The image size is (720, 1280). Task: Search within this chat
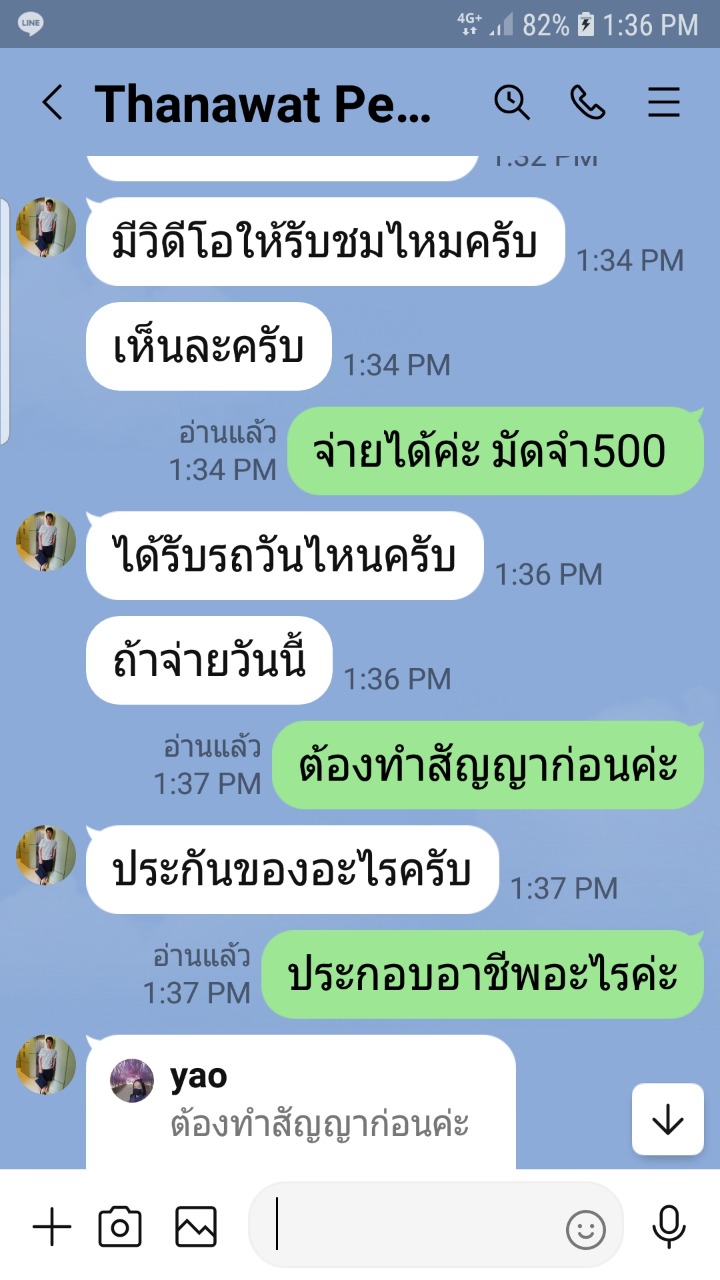tap(512, 103)
